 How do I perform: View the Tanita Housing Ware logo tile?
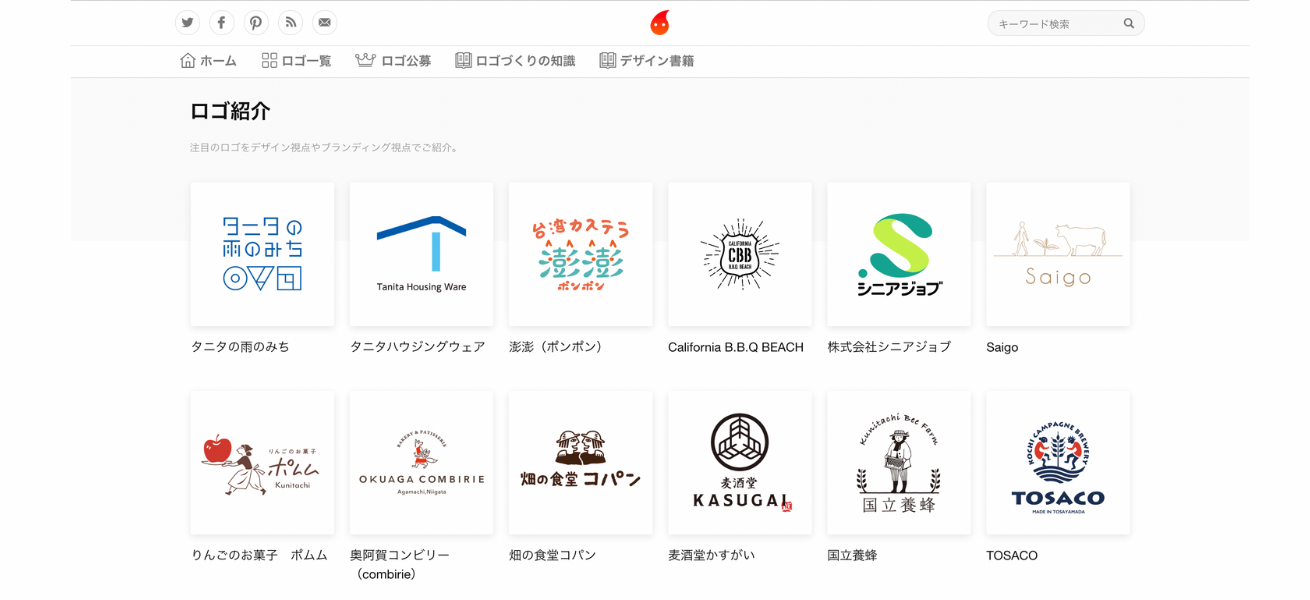421,254
